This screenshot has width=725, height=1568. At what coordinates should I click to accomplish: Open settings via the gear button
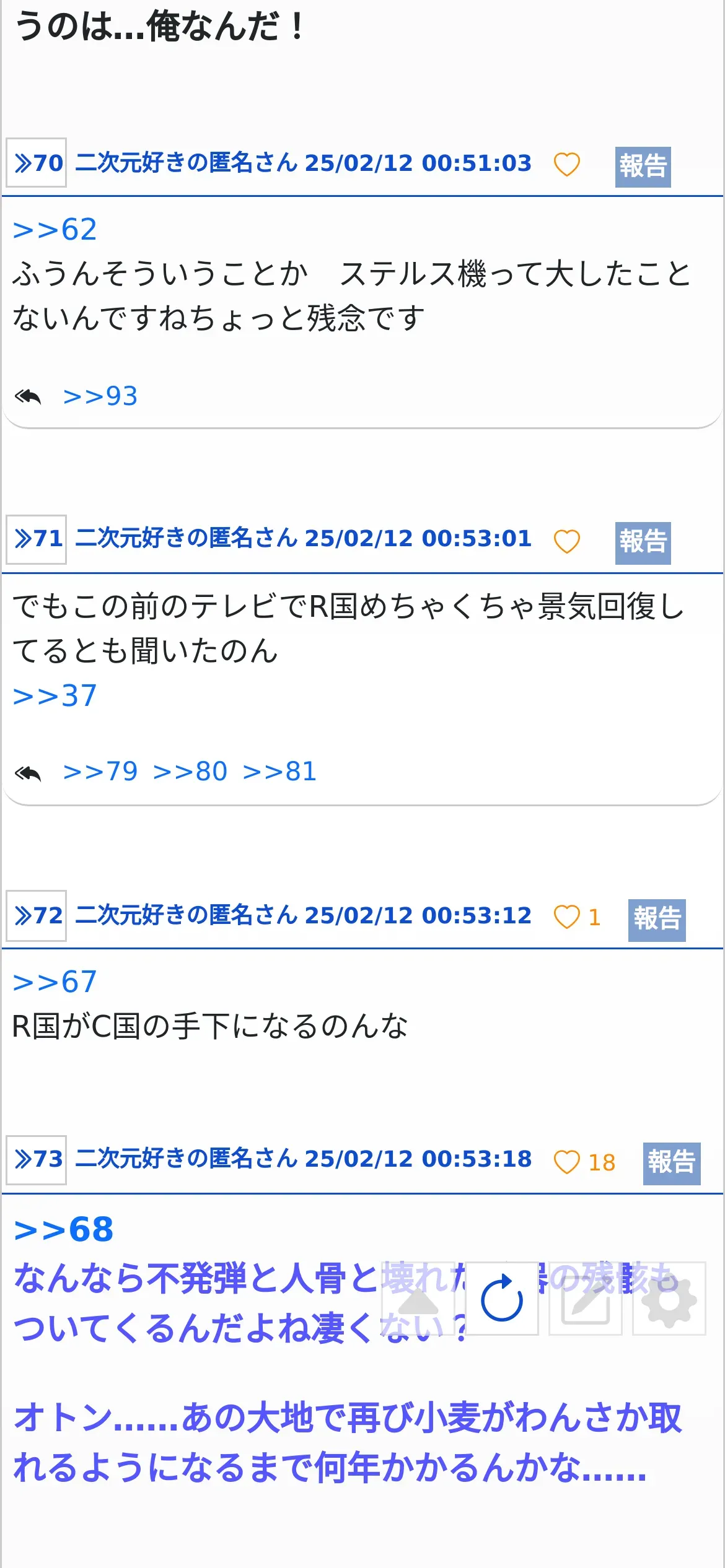point(669,1298)
